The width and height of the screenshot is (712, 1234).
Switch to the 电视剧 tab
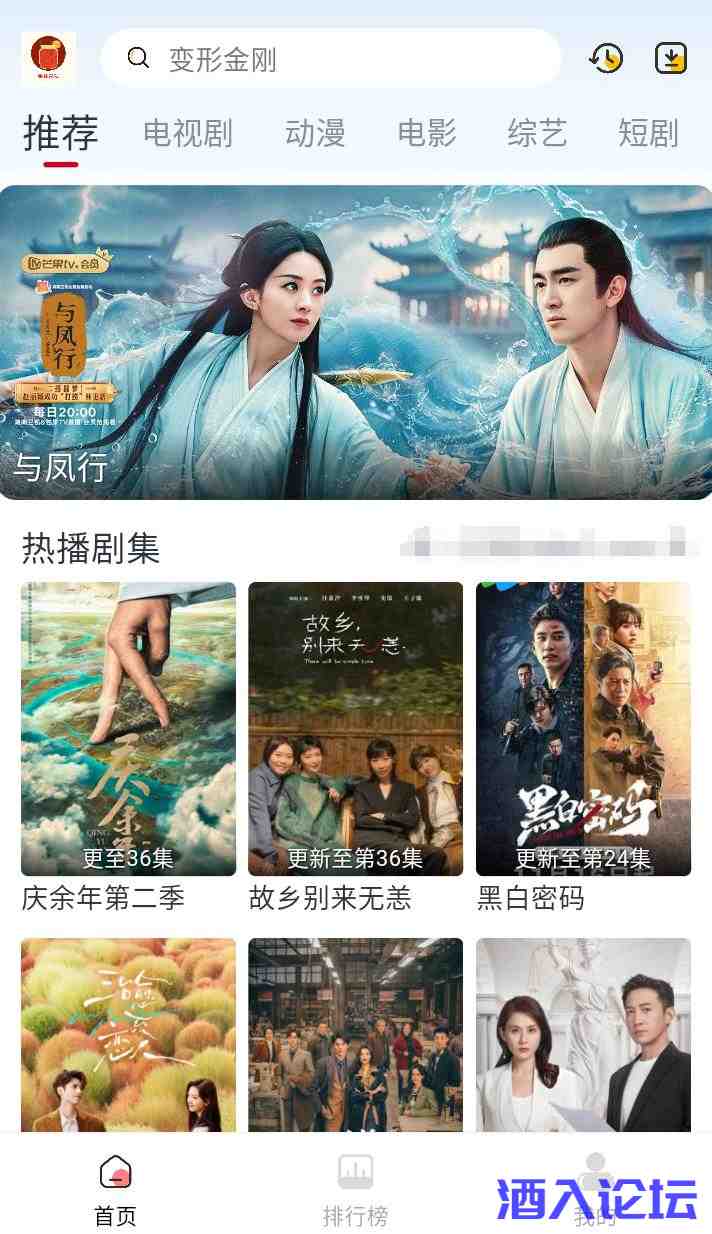pos(188,133)
